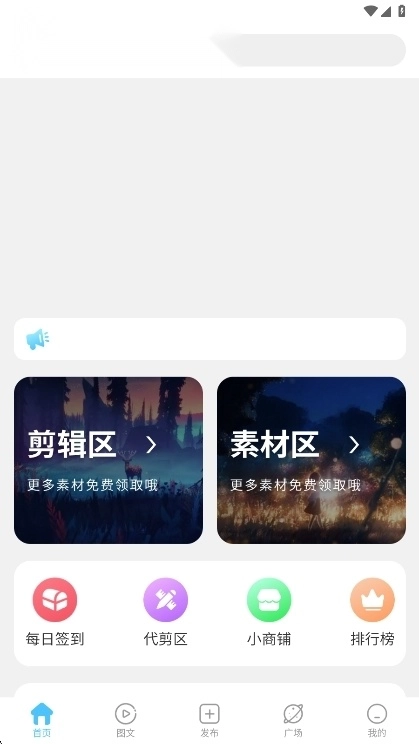Open the announcement bar with megaphone
This screenshot has height=744, width=419.
point(210,339)
